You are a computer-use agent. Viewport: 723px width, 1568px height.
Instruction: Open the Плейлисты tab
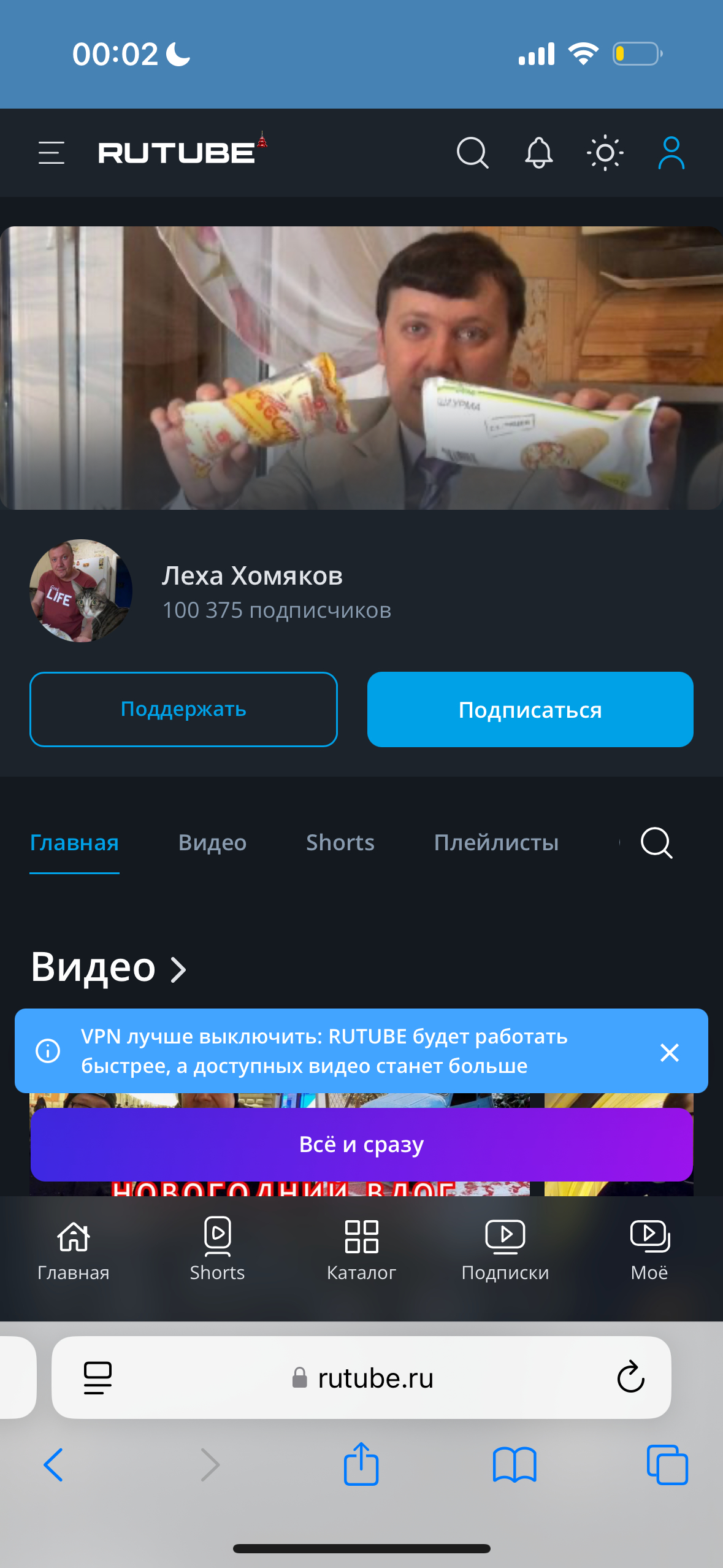pos(496,842)
